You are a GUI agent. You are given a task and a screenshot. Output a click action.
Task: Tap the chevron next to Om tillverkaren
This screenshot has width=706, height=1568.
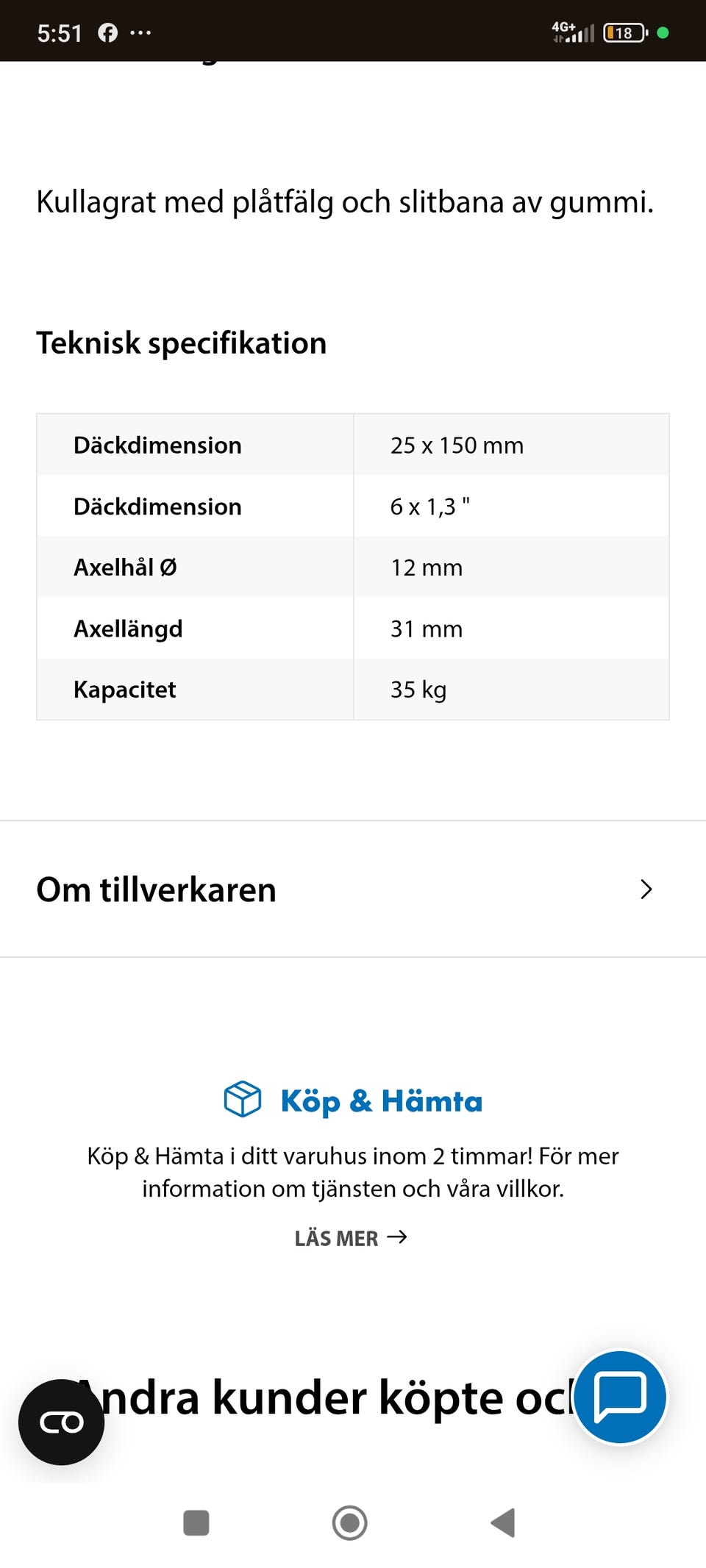pyautogui.click(x=646, y=889)
